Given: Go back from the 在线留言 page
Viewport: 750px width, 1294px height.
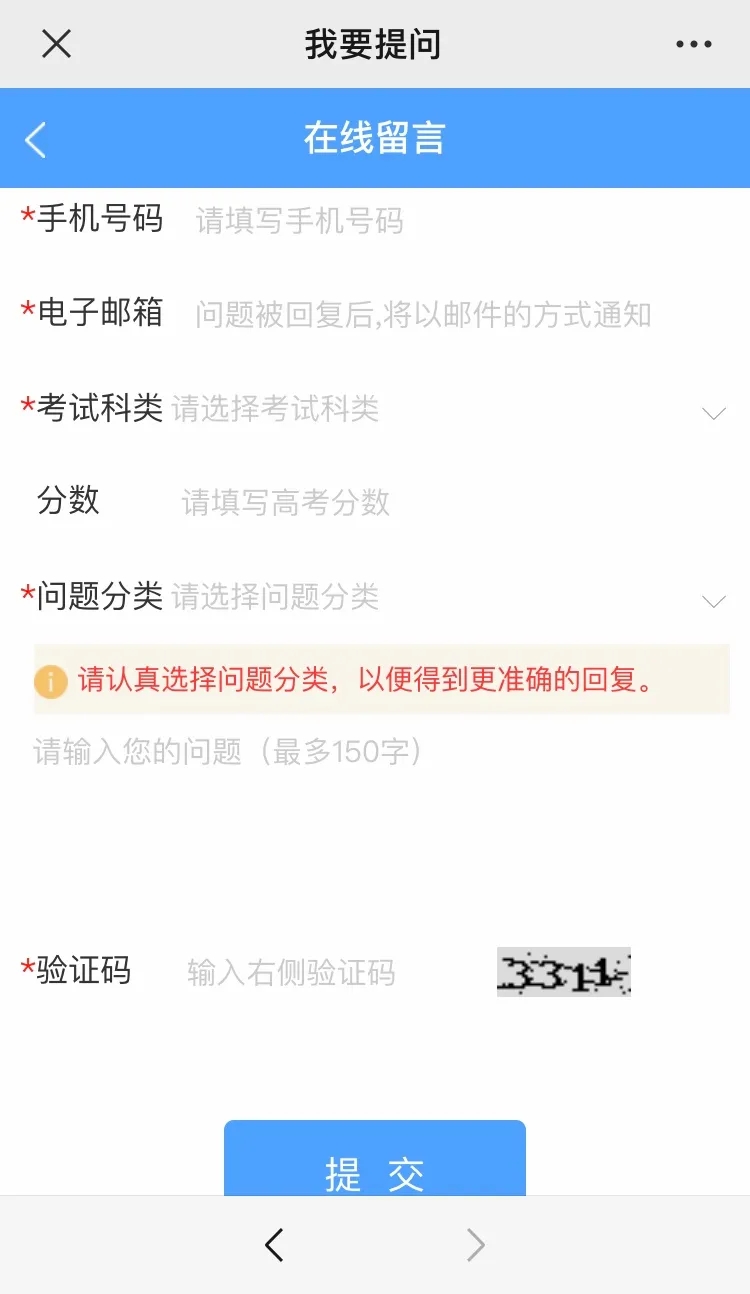Looking at the screenshot, I should [x=36, y=140].
